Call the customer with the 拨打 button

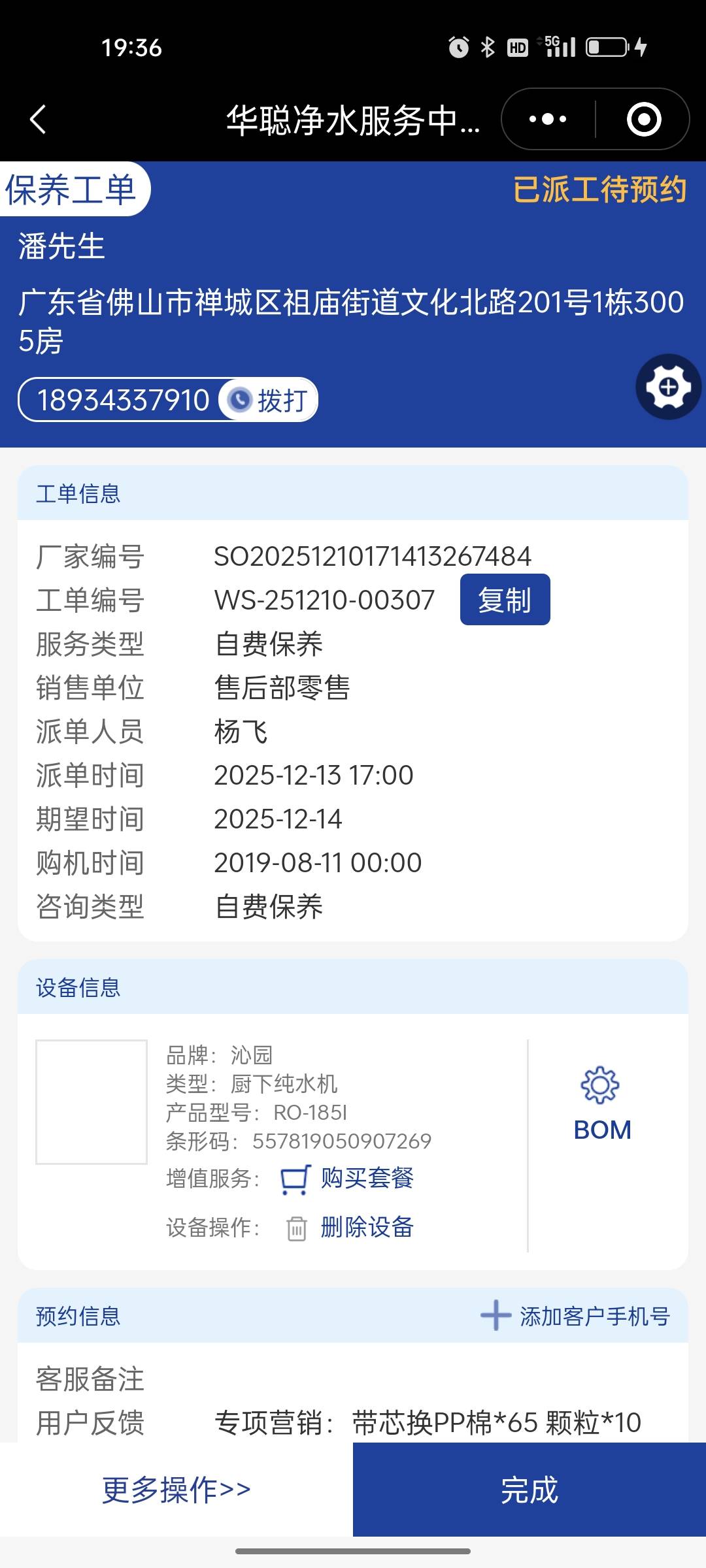pos(269,400)
